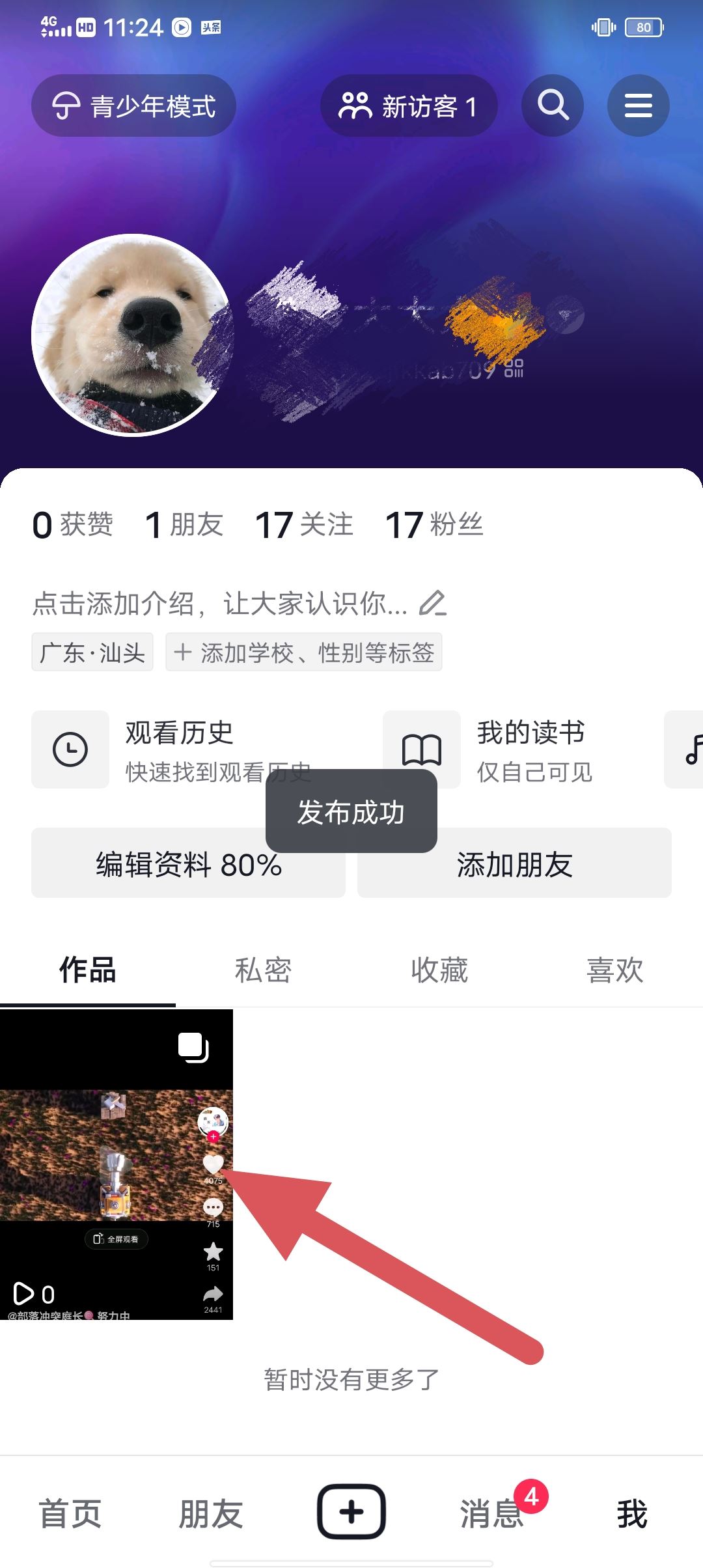Open the hamburger menu in top right corner

pos(637,105)
